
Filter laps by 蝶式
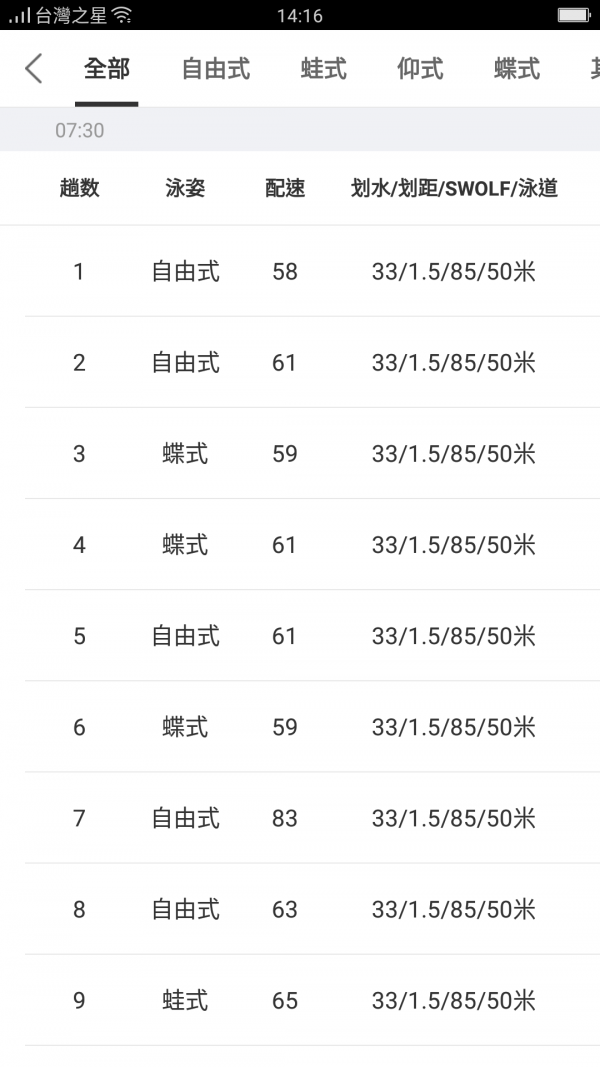517,69
